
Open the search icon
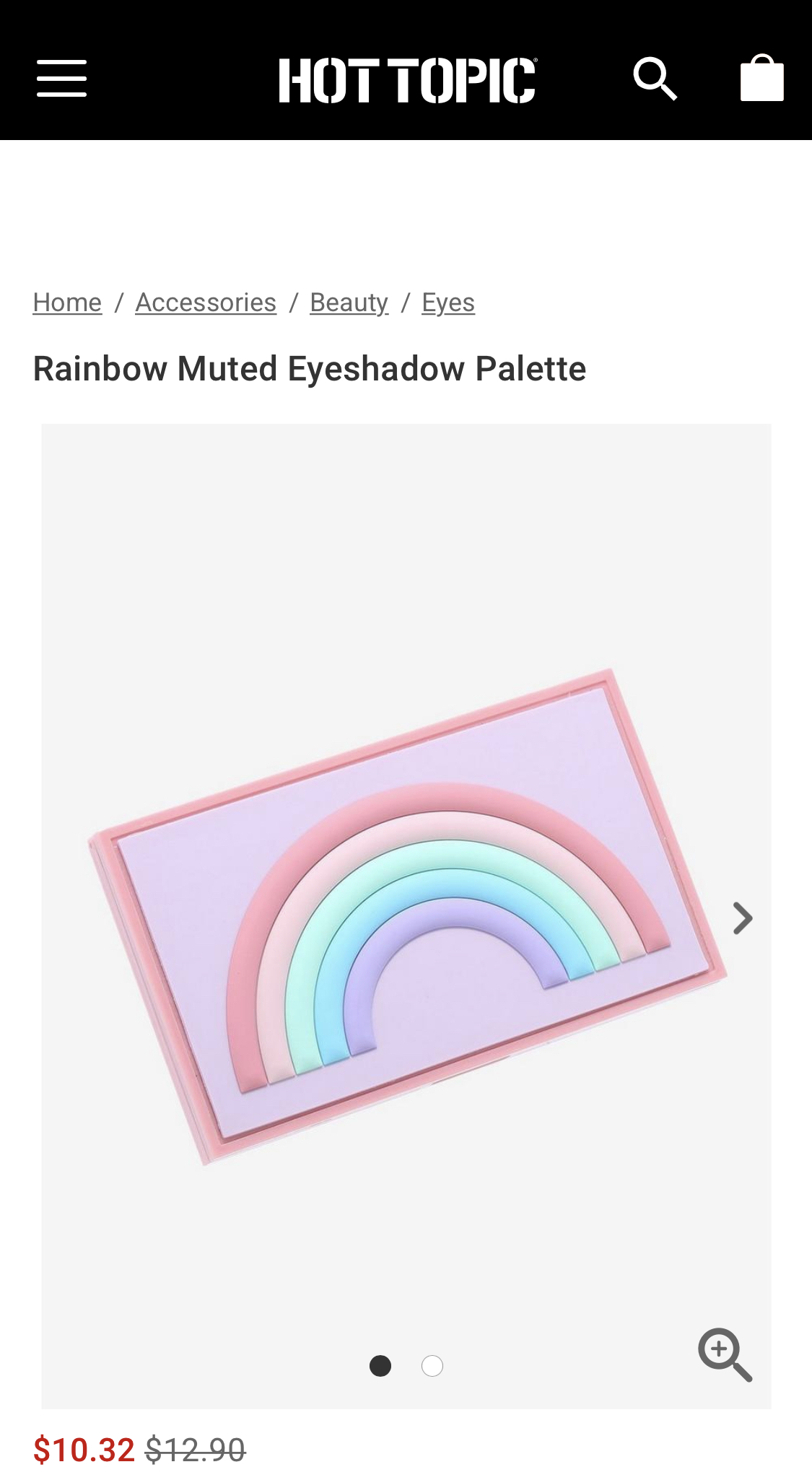click(x=655, y=78)
